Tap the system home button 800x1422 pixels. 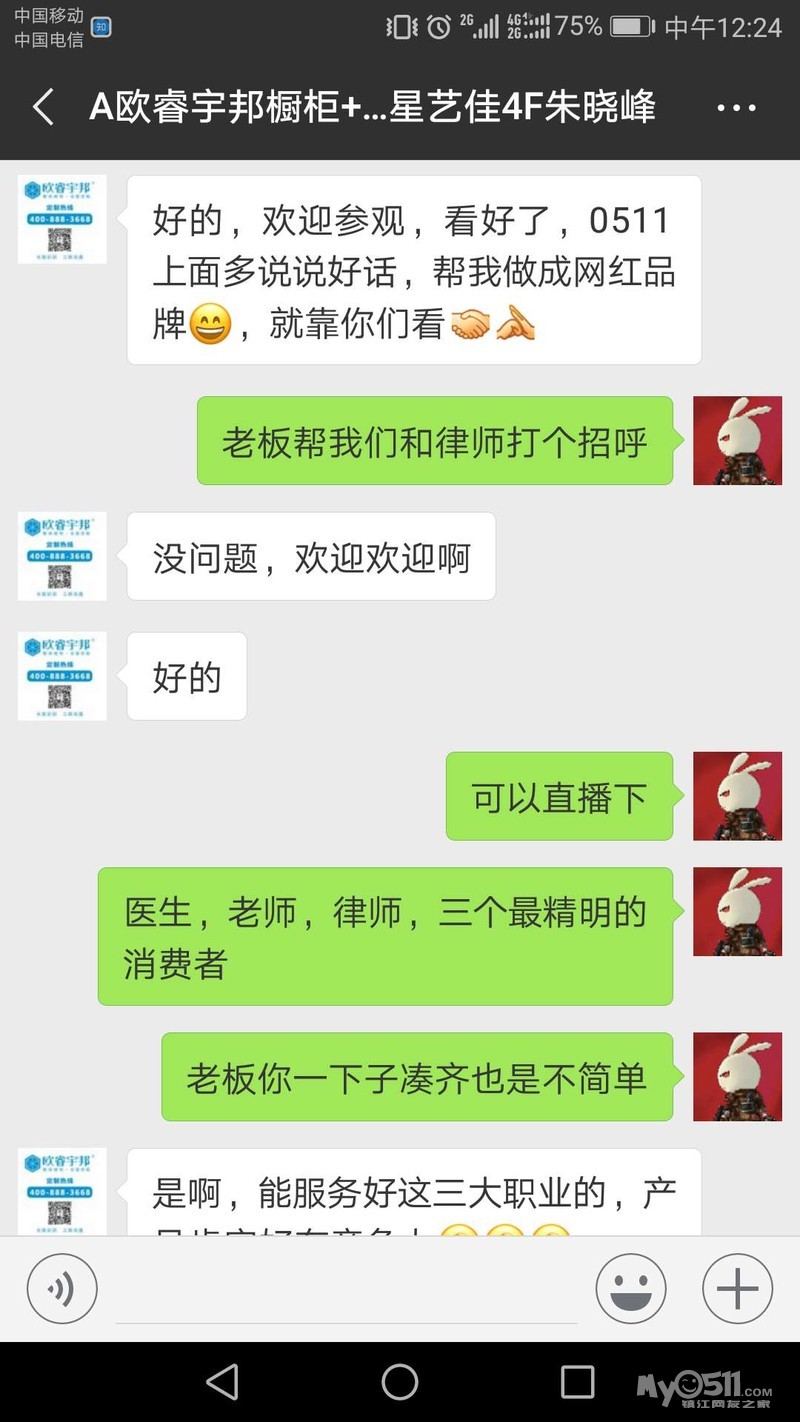[400, 1382]
